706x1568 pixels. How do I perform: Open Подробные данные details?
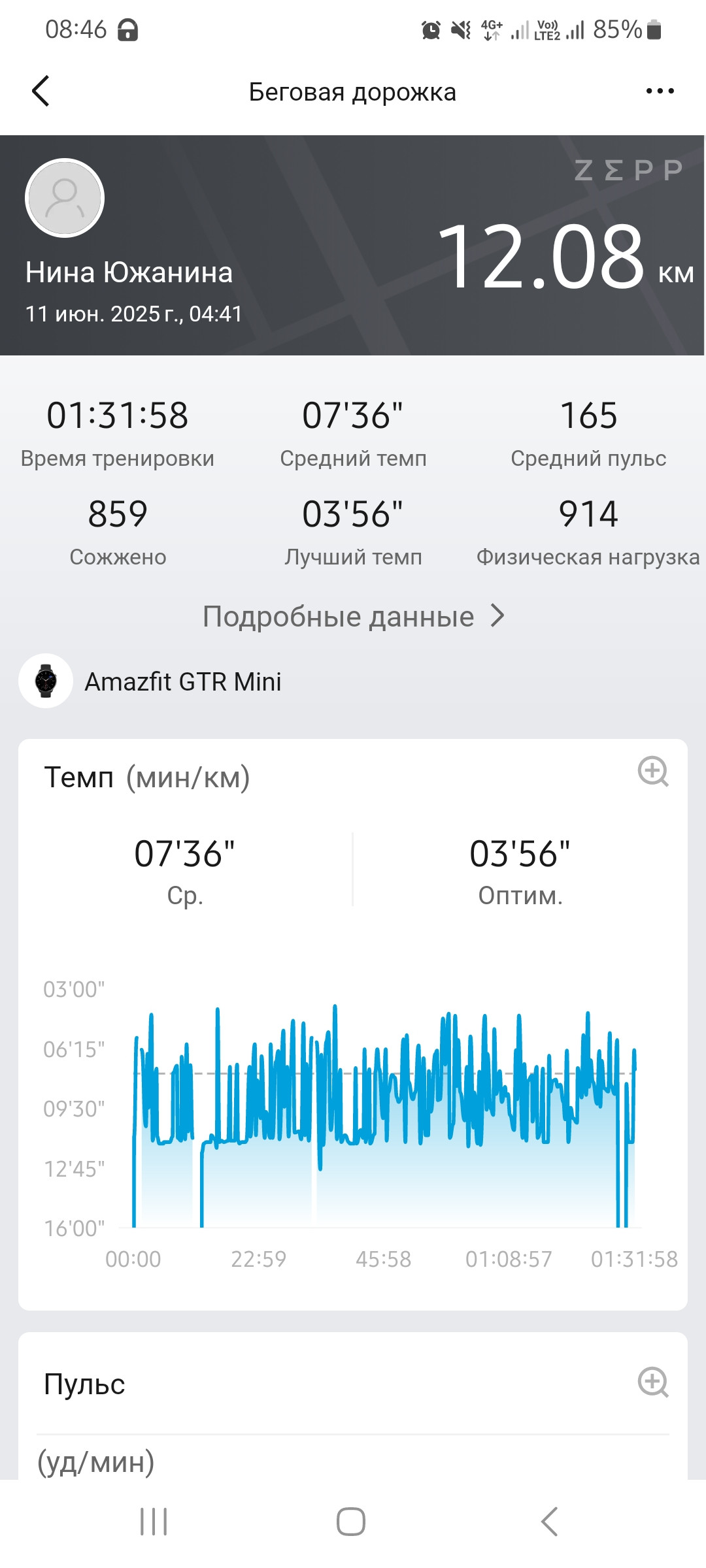[x=353, y=616]
